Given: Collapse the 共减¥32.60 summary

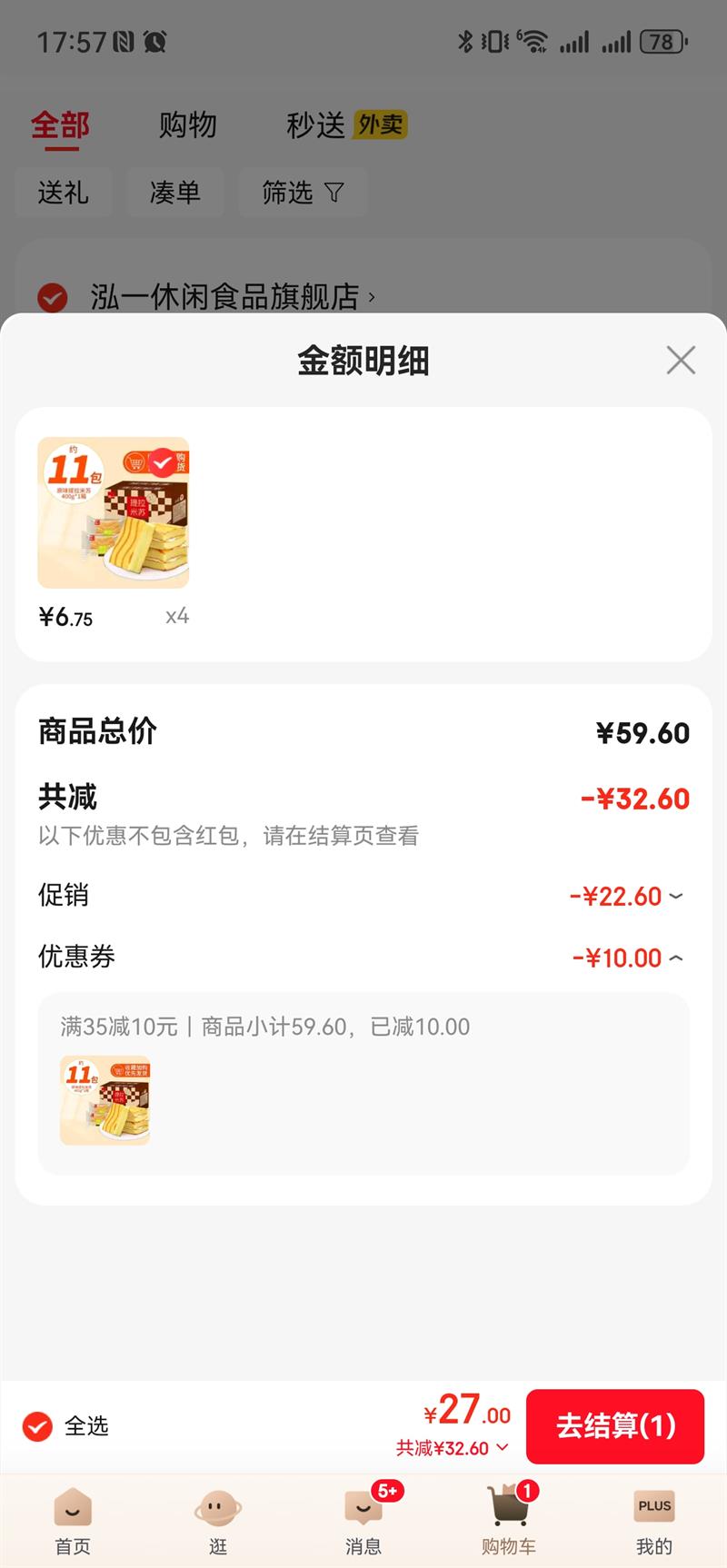Looking at the screenshot, I should (x=452, y=1448).
